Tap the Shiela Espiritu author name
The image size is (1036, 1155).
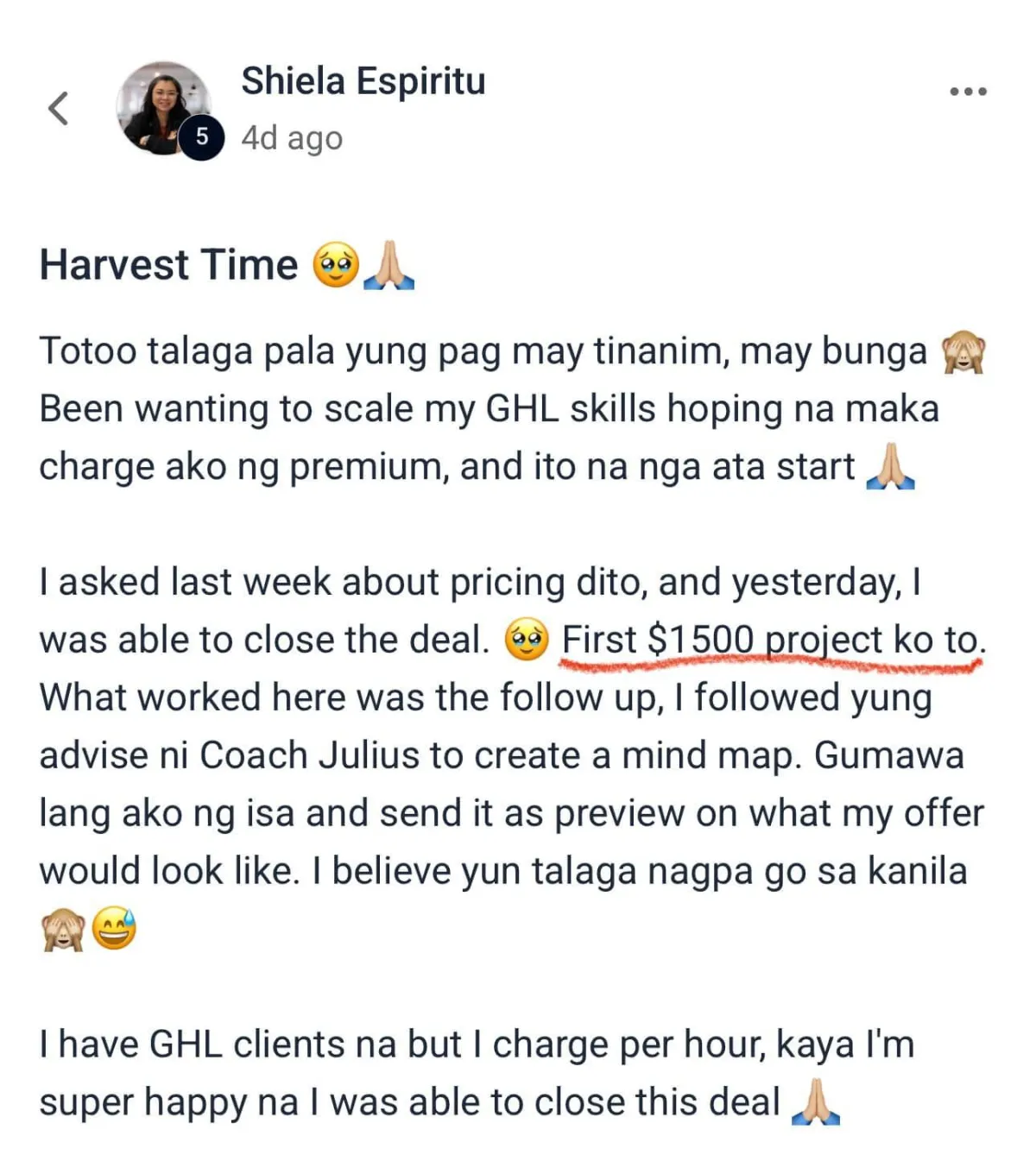tap(363, 81)
